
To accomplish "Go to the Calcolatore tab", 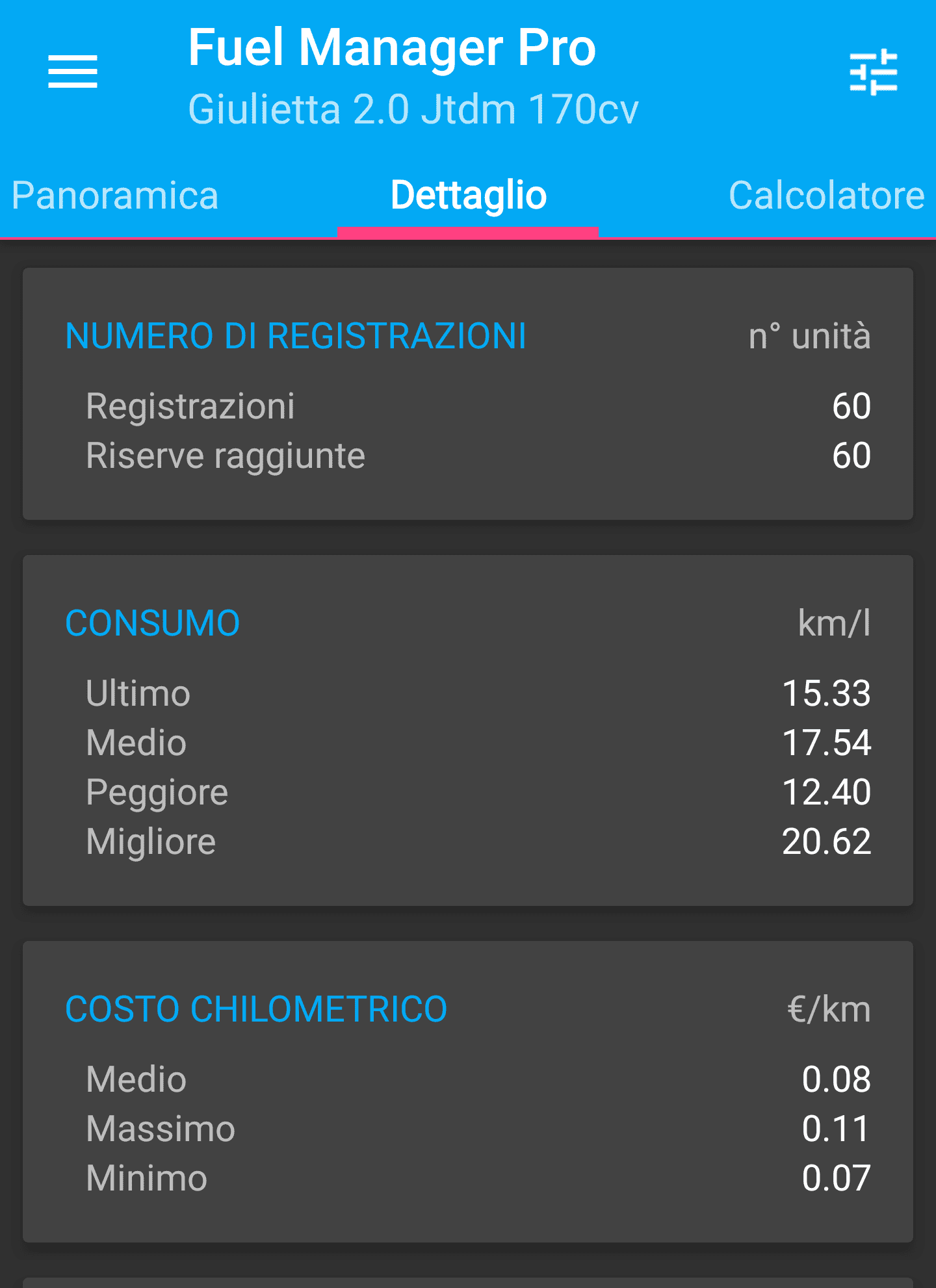I will 826,196.
